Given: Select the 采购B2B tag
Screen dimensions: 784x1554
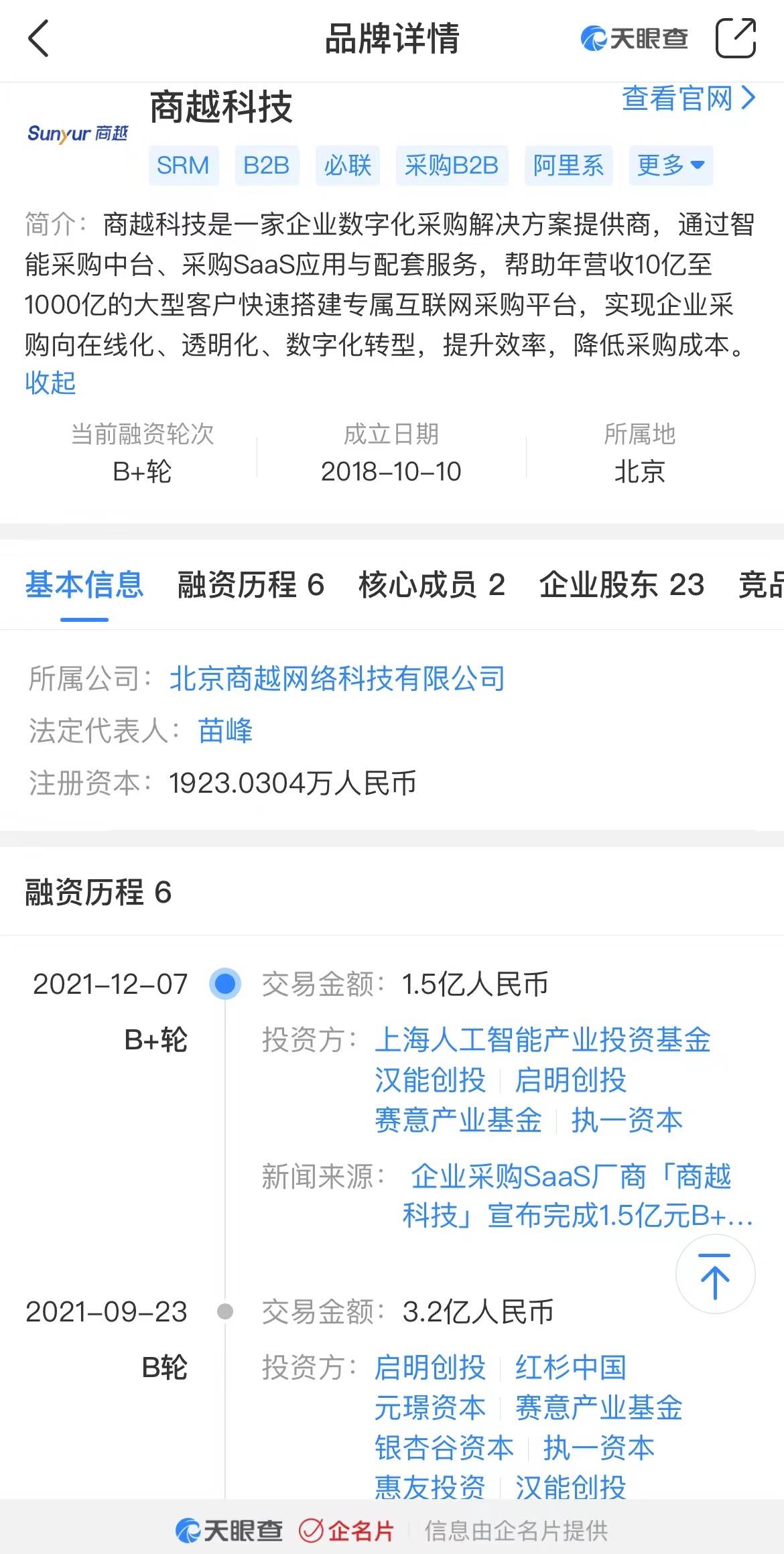Looking at the screenshot, I should pos(452,165).
